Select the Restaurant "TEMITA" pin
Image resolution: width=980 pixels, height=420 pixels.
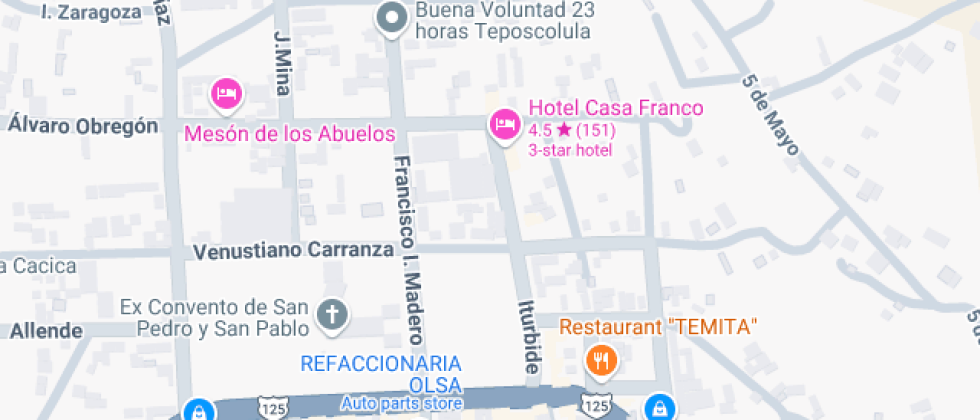[x=600, y=360]
